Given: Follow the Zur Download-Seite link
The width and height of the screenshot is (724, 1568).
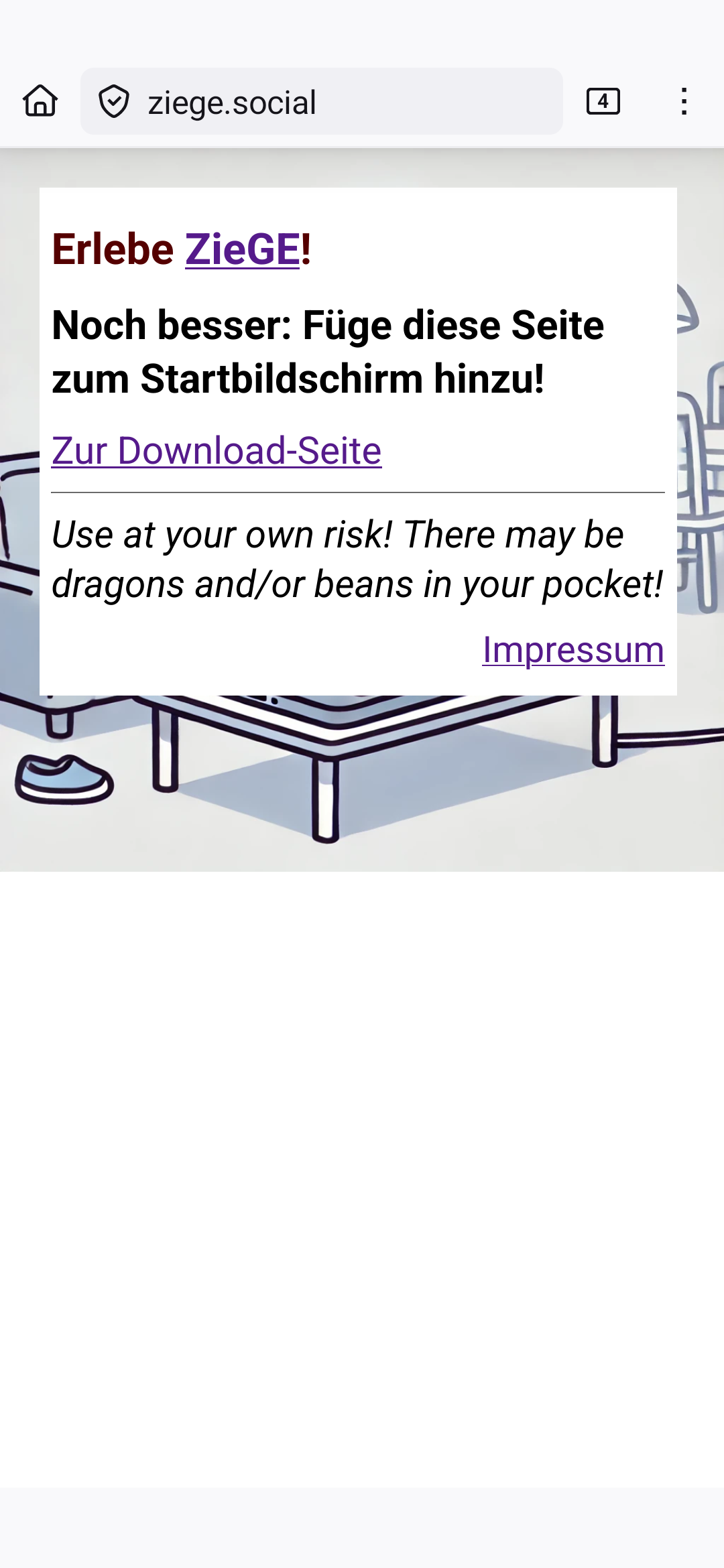Looking at the screenshot, I should pyautogui.click(x=217, y=450).
